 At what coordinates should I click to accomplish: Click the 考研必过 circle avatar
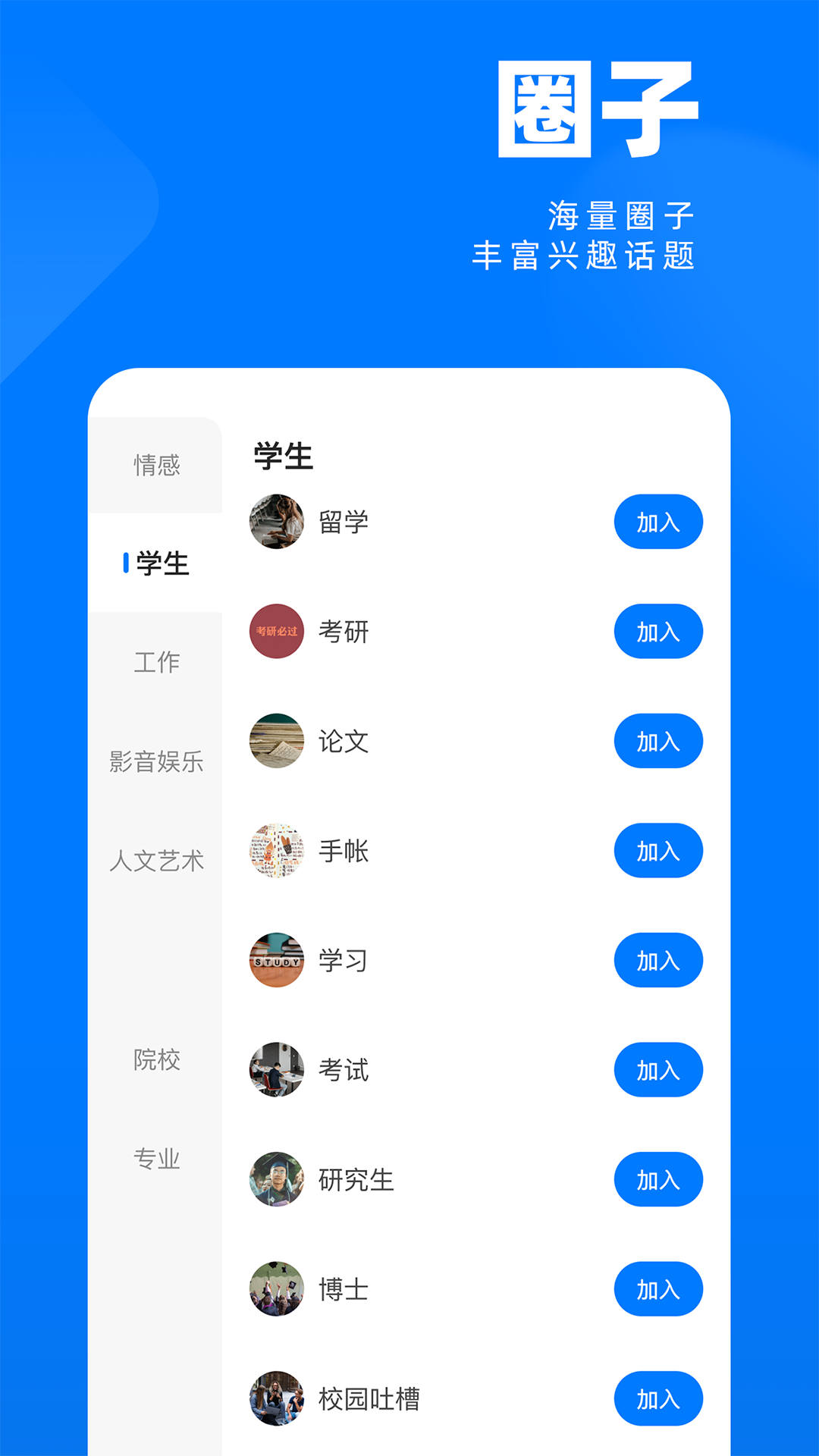276,632
